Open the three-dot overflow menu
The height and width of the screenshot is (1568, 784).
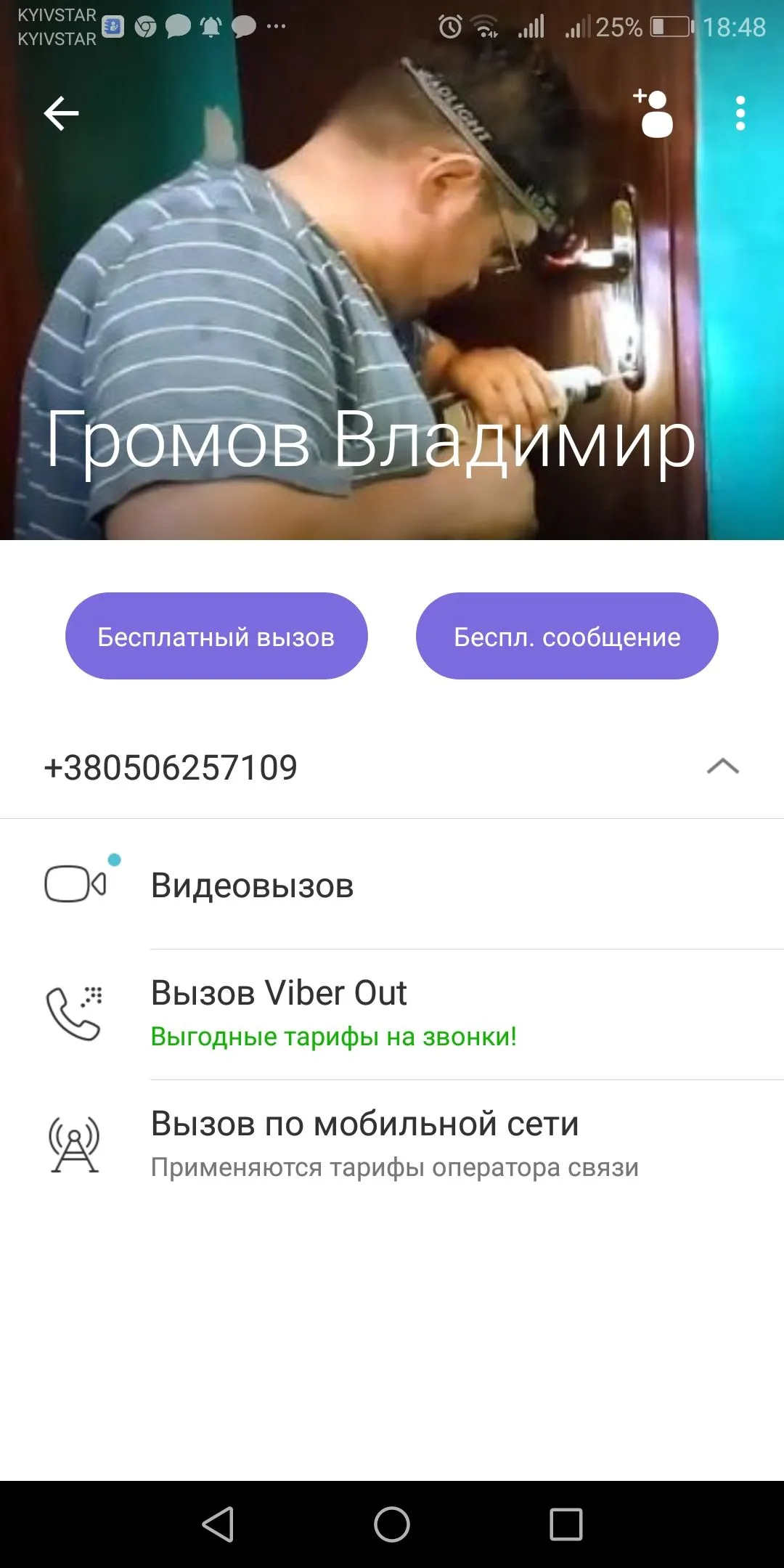point(740,114)
